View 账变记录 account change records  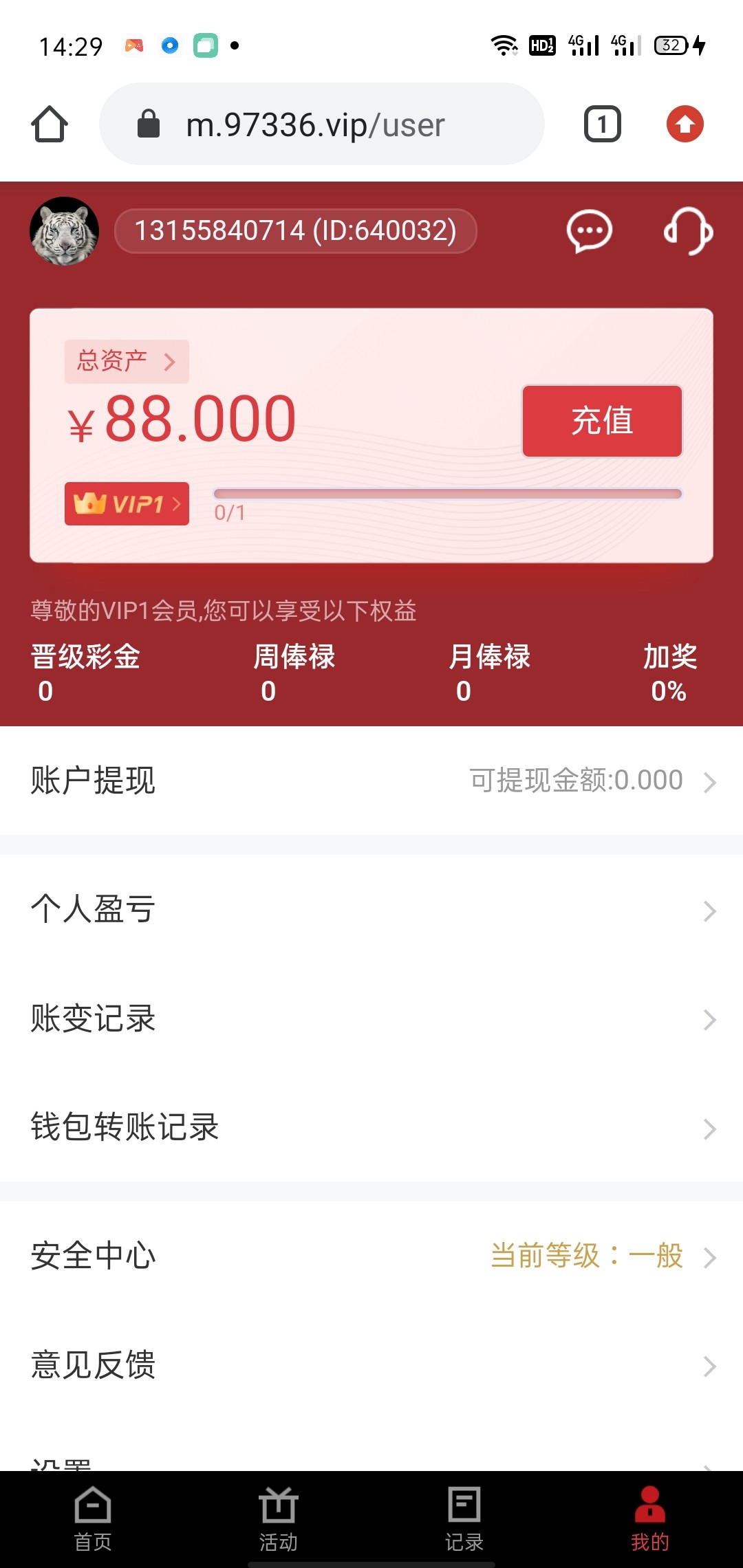(x=371, y=1019)
